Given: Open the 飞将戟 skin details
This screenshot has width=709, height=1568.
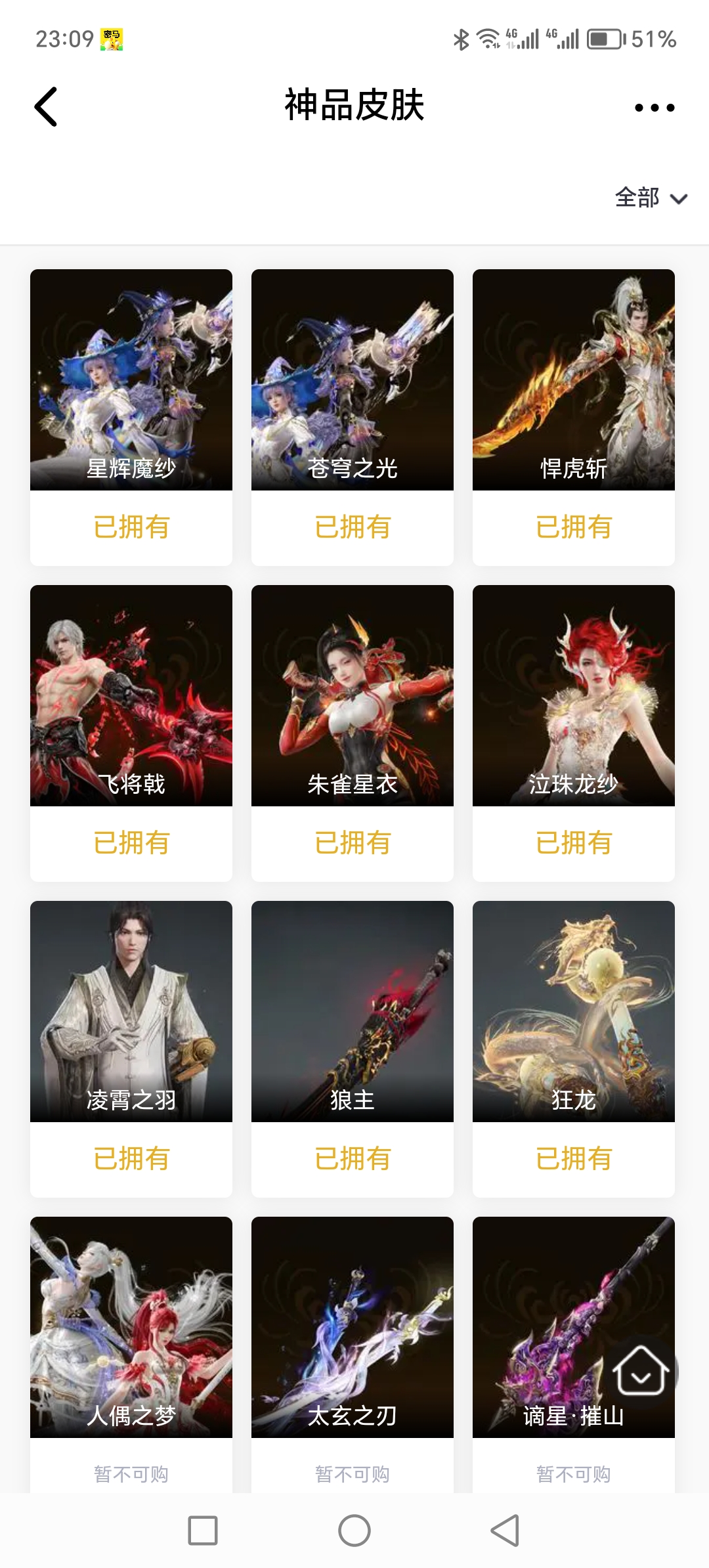Looking at the screenshot, I should [x=131, y=696].
